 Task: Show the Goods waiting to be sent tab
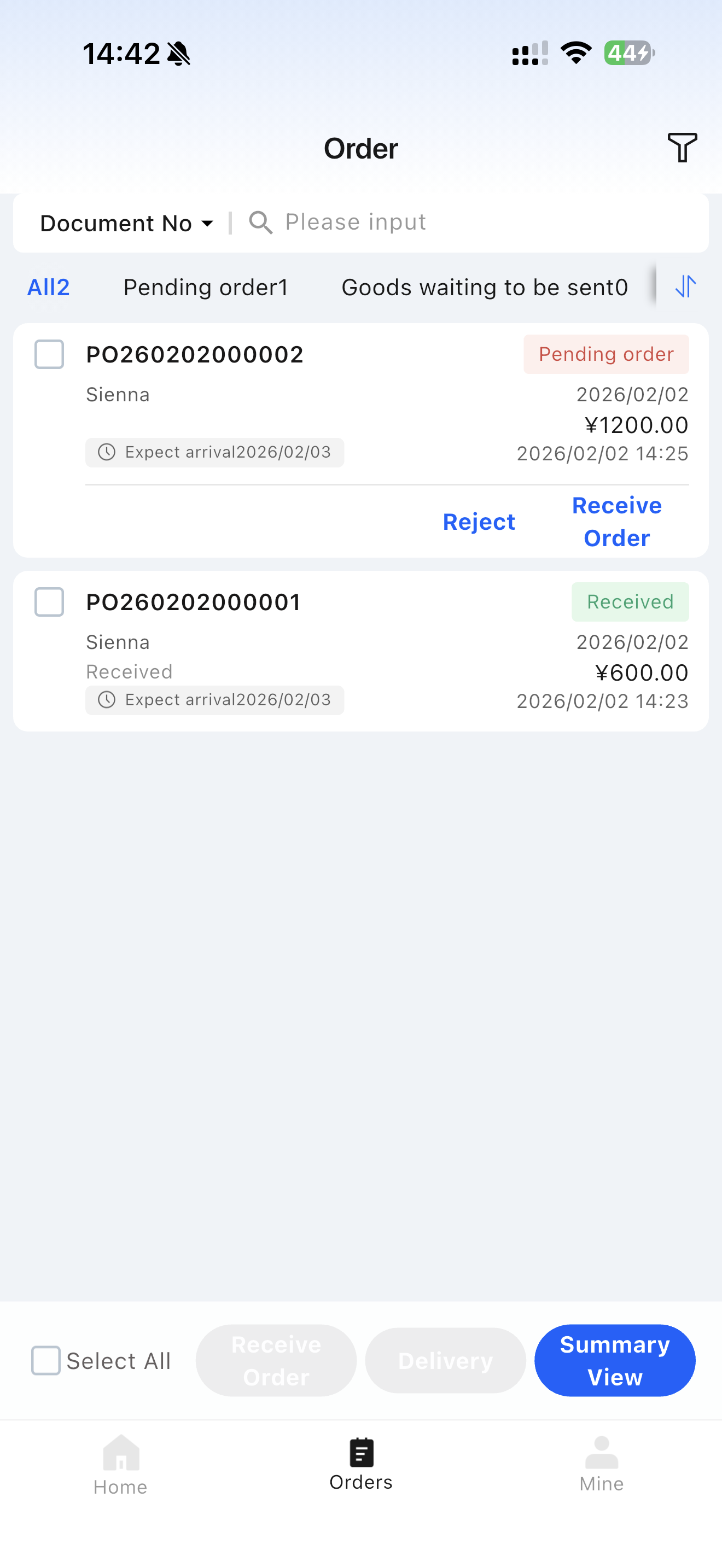point(484,288)
